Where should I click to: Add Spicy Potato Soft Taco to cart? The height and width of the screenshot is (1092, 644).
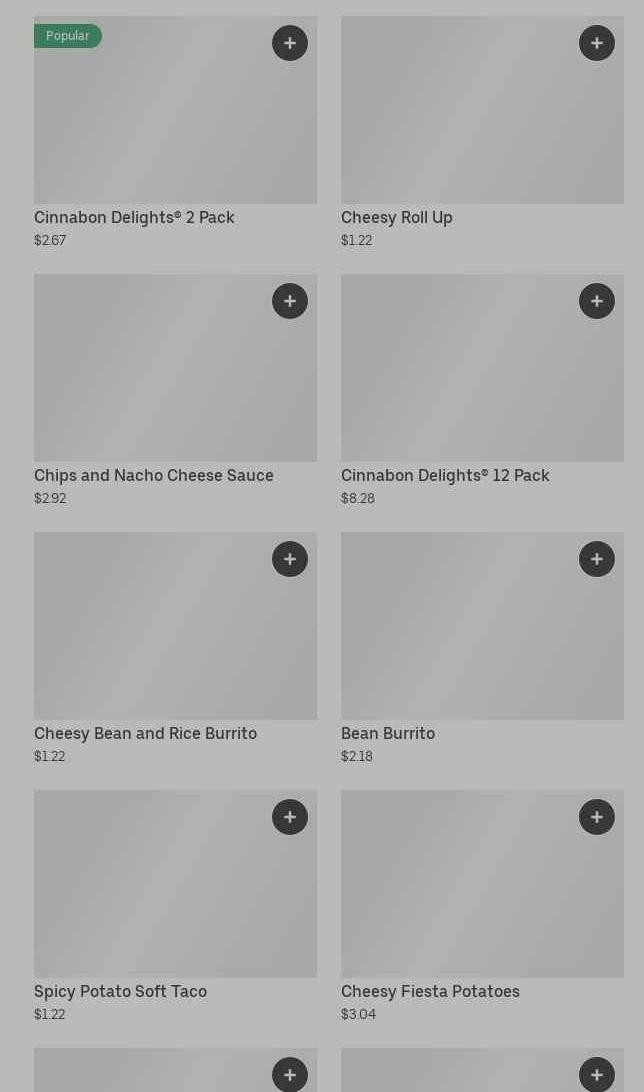coord(290,817)
